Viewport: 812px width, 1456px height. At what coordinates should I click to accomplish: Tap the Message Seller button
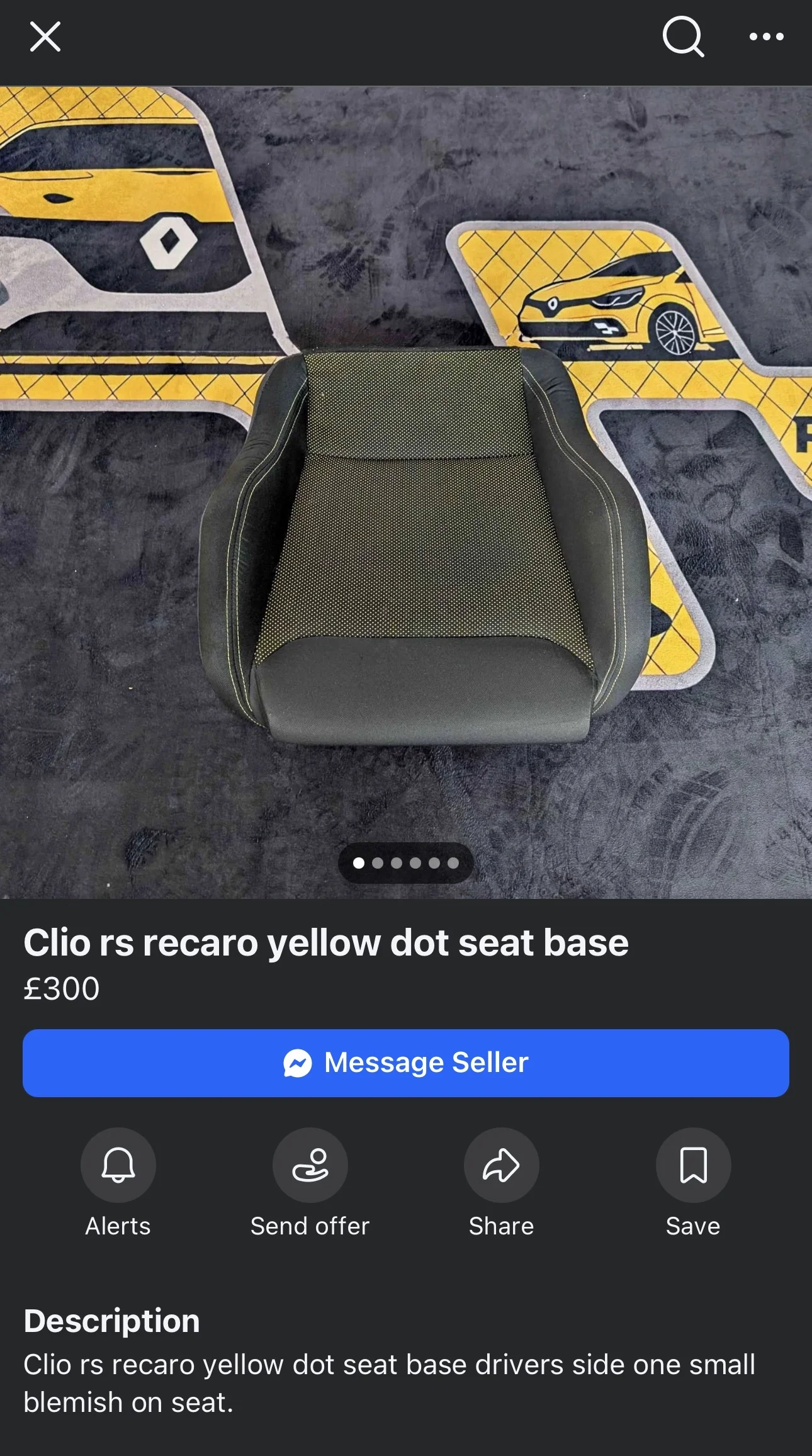point(406,1063)
